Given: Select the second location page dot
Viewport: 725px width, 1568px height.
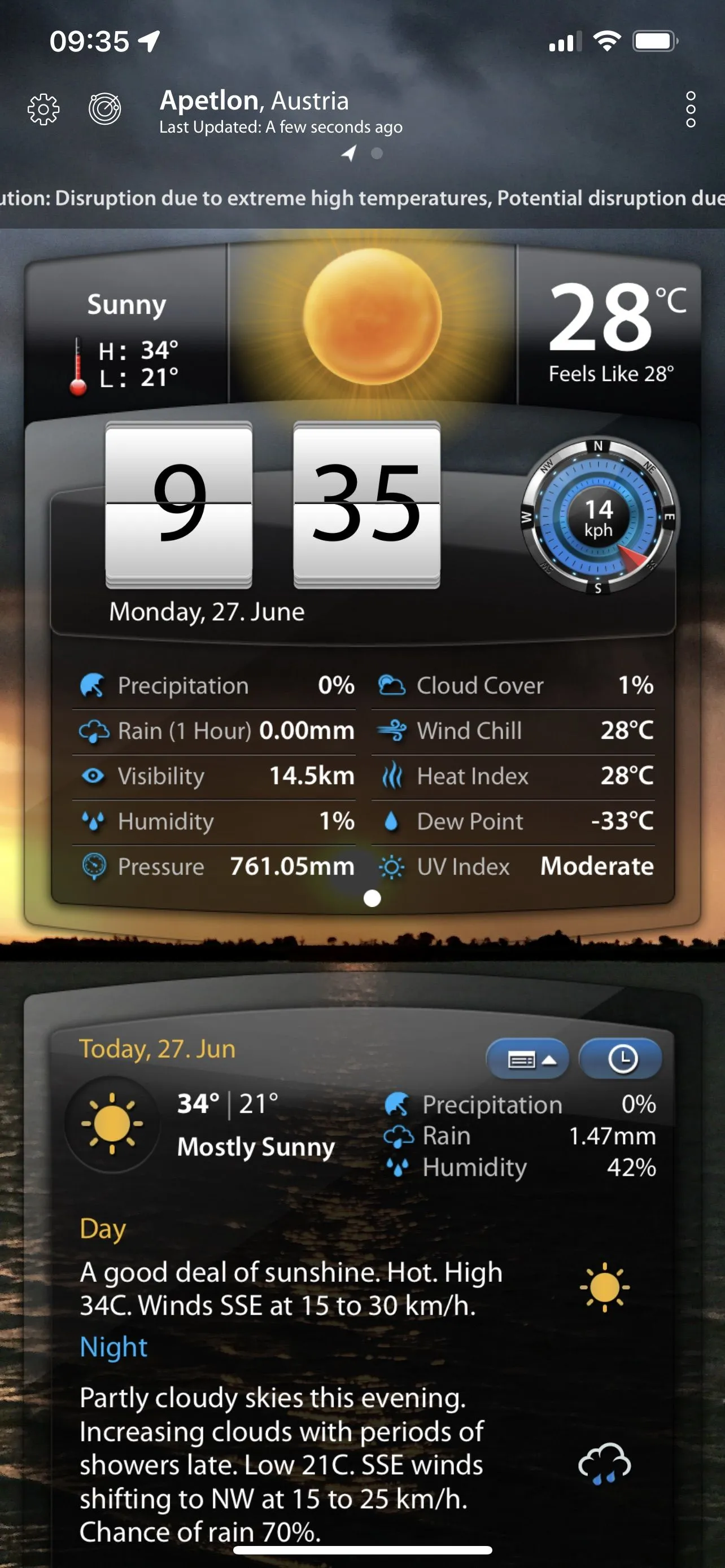Looking at the screenshot, I should click(377, 154).
